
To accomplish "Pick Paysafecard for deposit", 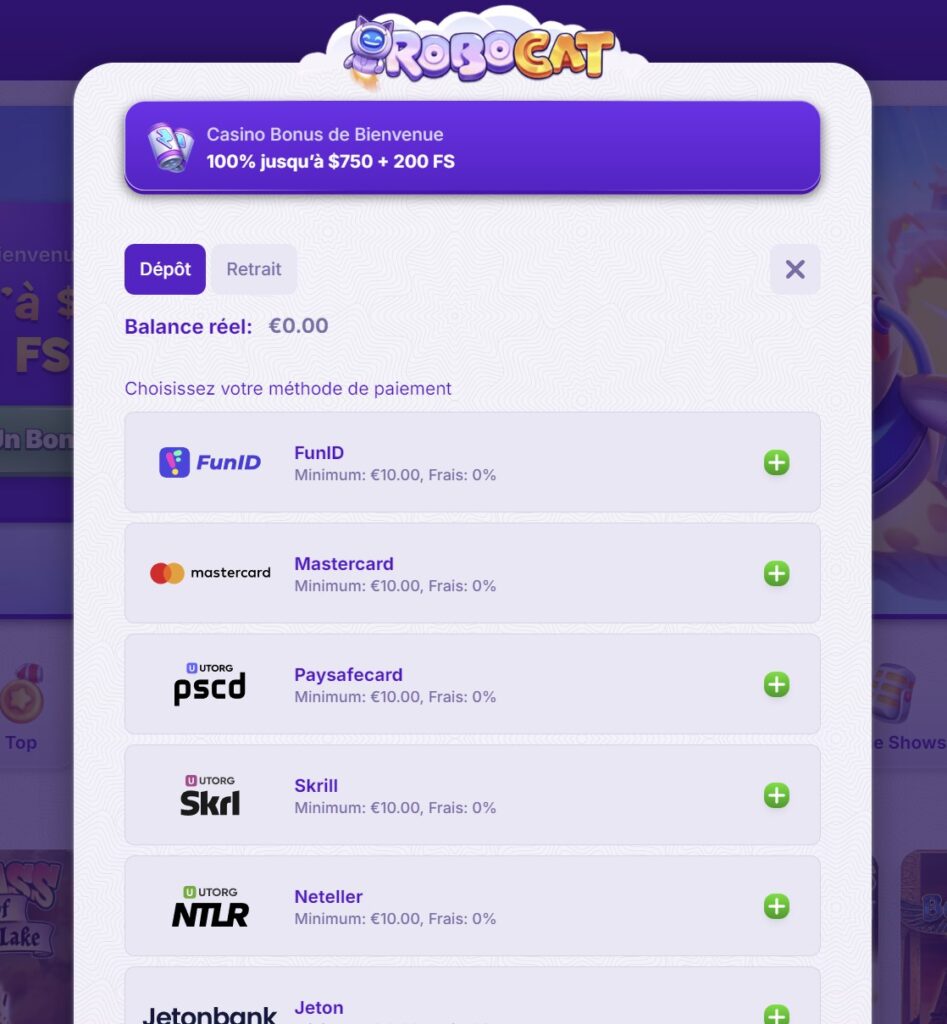I will coord(472,684).
